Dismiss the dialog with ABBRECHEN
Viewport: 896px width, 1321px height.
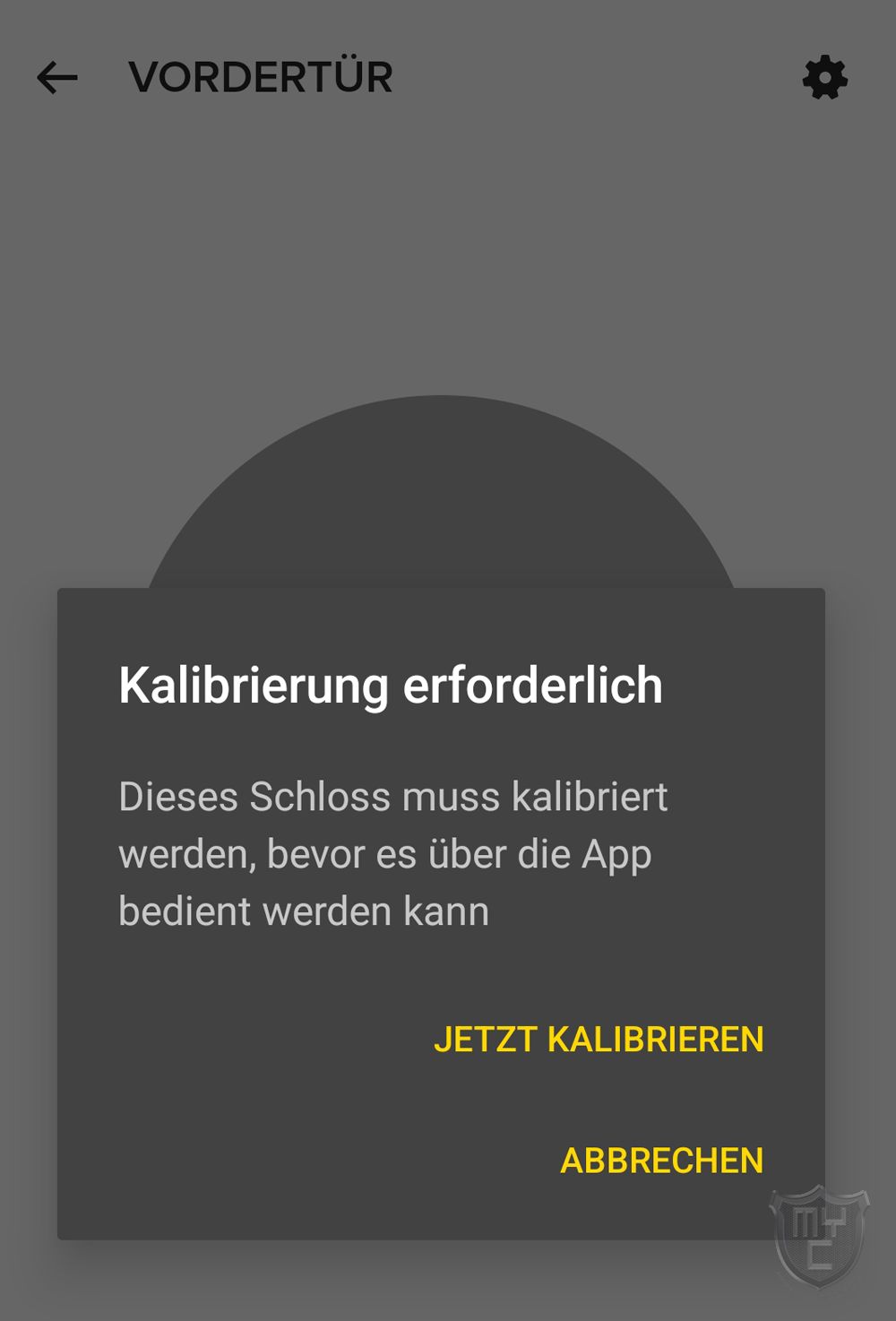tap(661, 1161)
